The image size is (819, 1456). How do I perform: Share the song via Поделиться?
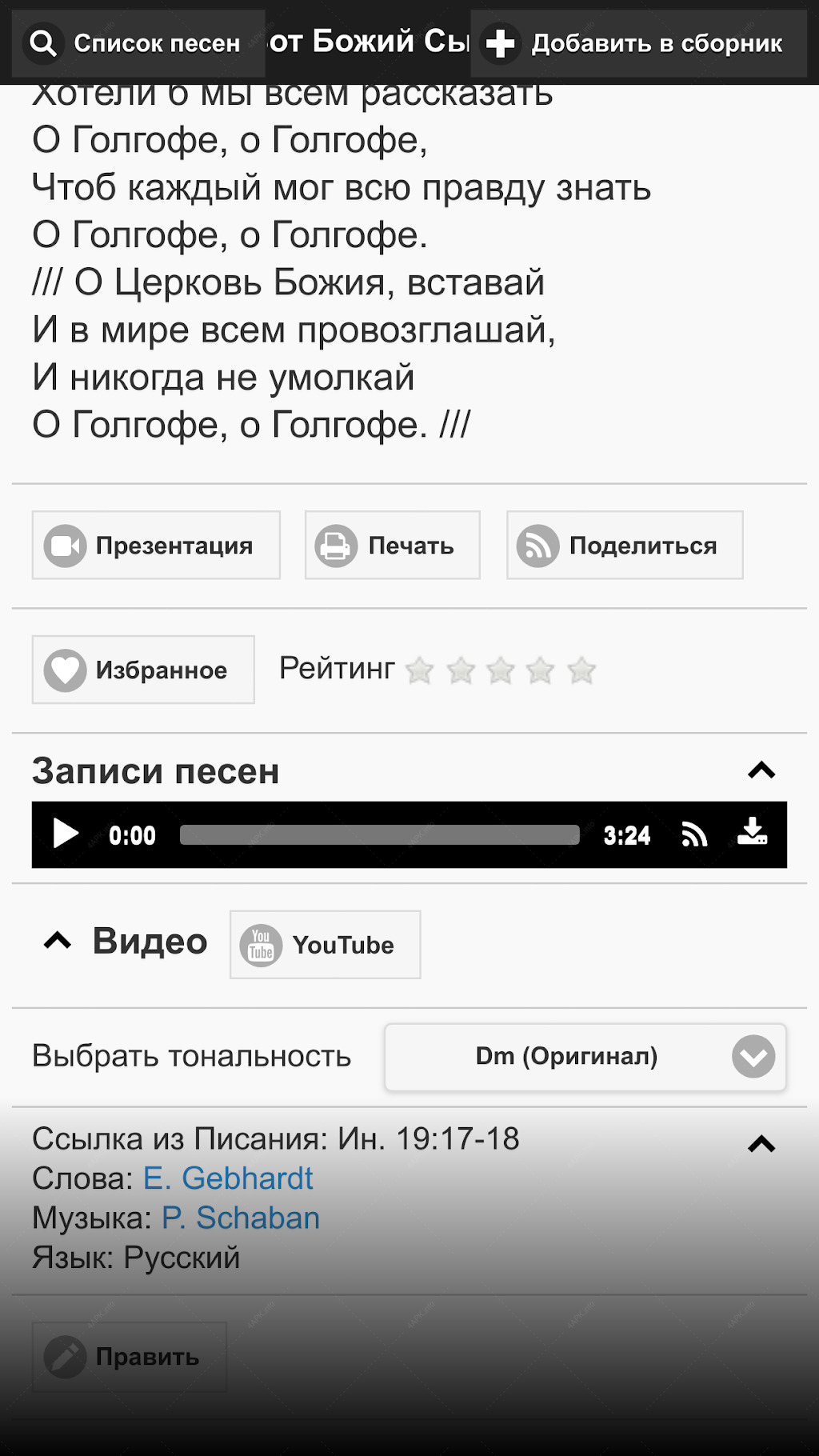click(x=625, y=545)
